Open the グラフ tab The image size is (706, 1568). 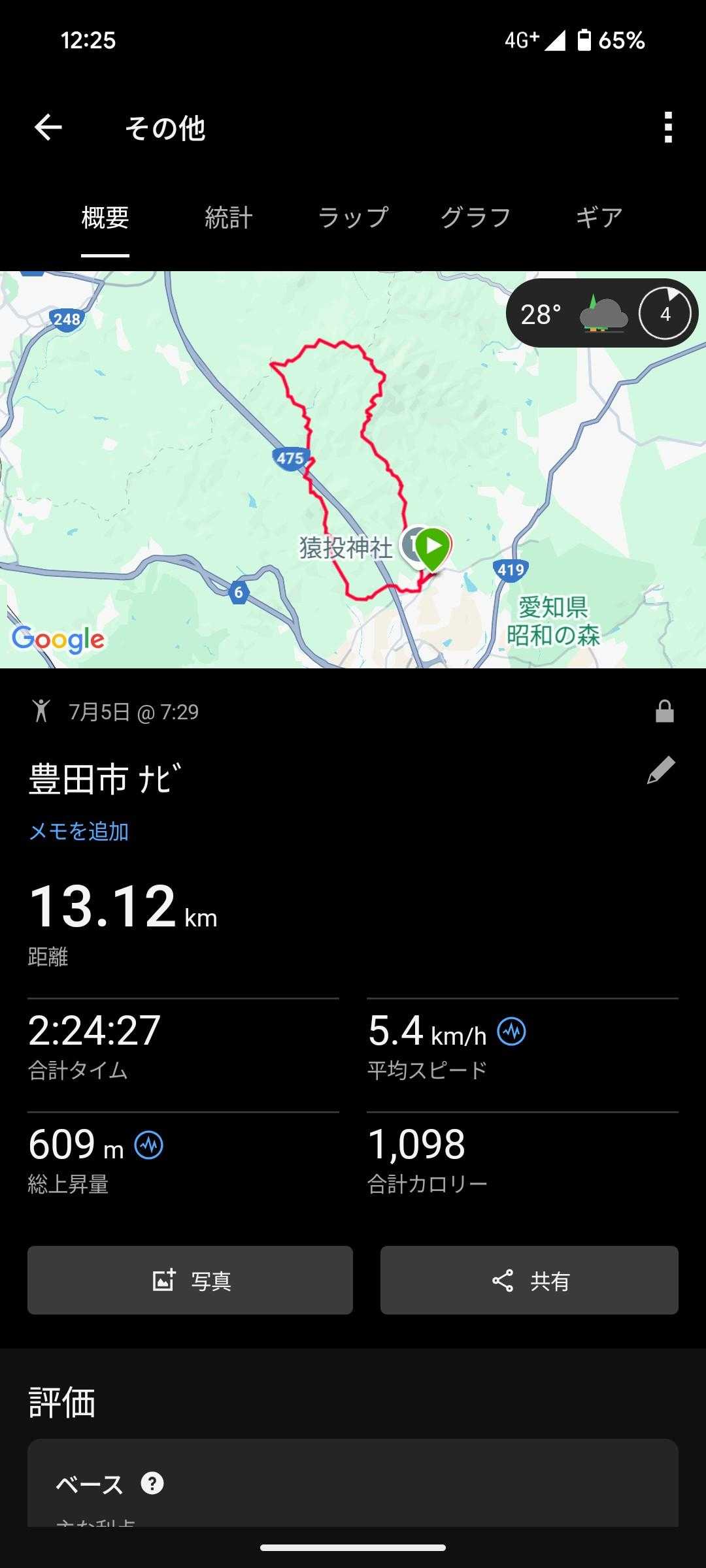coord(476,218)
